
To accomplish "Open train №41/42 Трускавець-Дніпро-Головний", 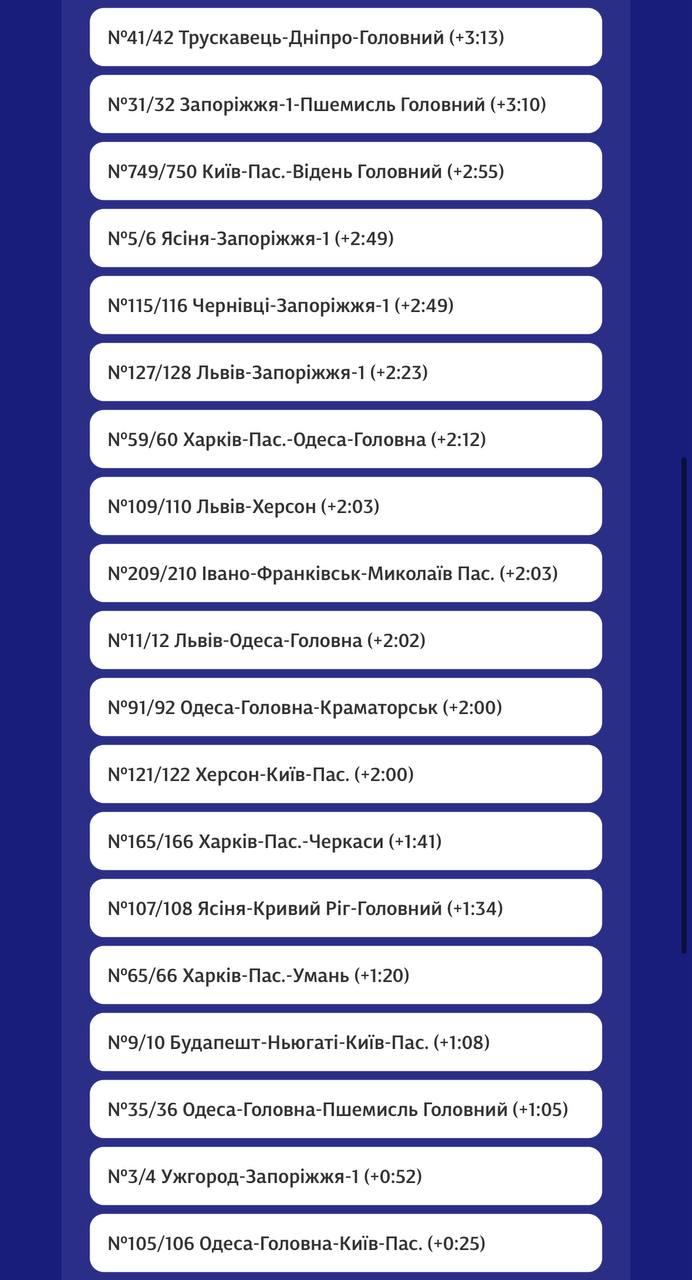I will point(345,38).
